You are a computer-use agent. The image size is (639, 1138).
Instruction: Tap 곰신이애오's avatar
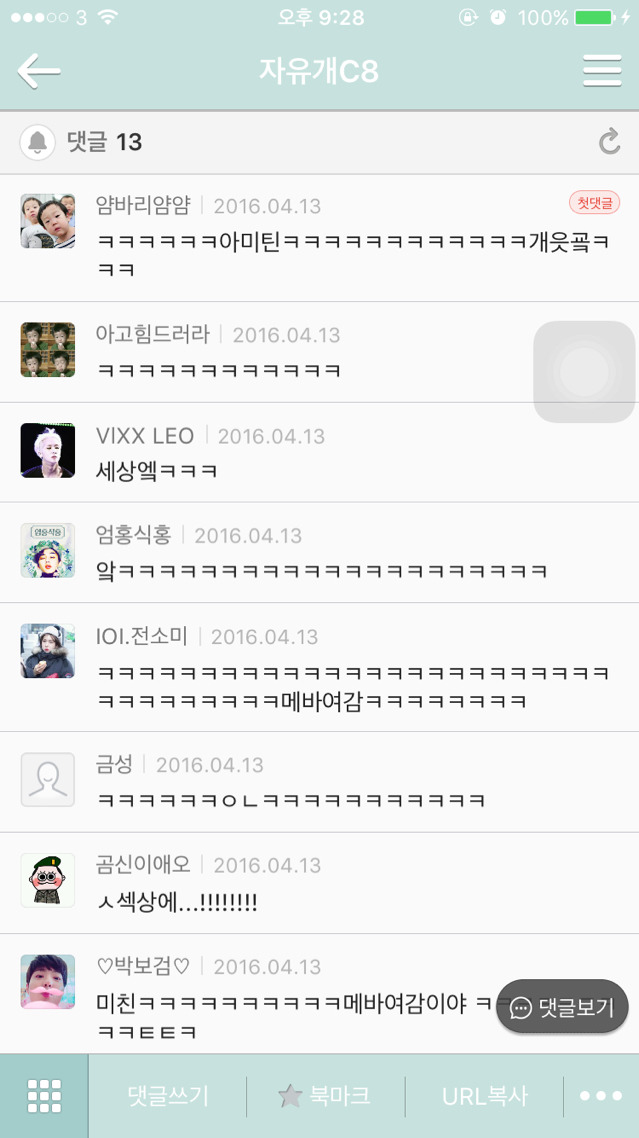[x=48, y=880]
